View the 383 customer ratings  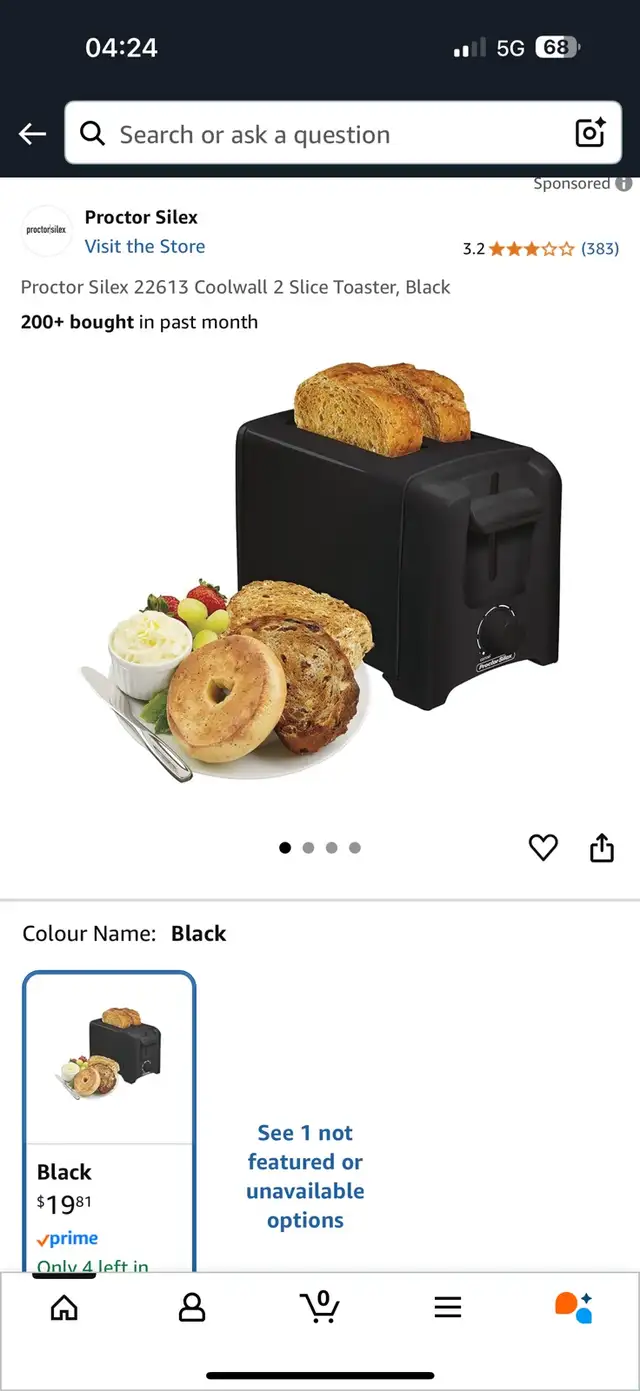click(x=600, y=248)
